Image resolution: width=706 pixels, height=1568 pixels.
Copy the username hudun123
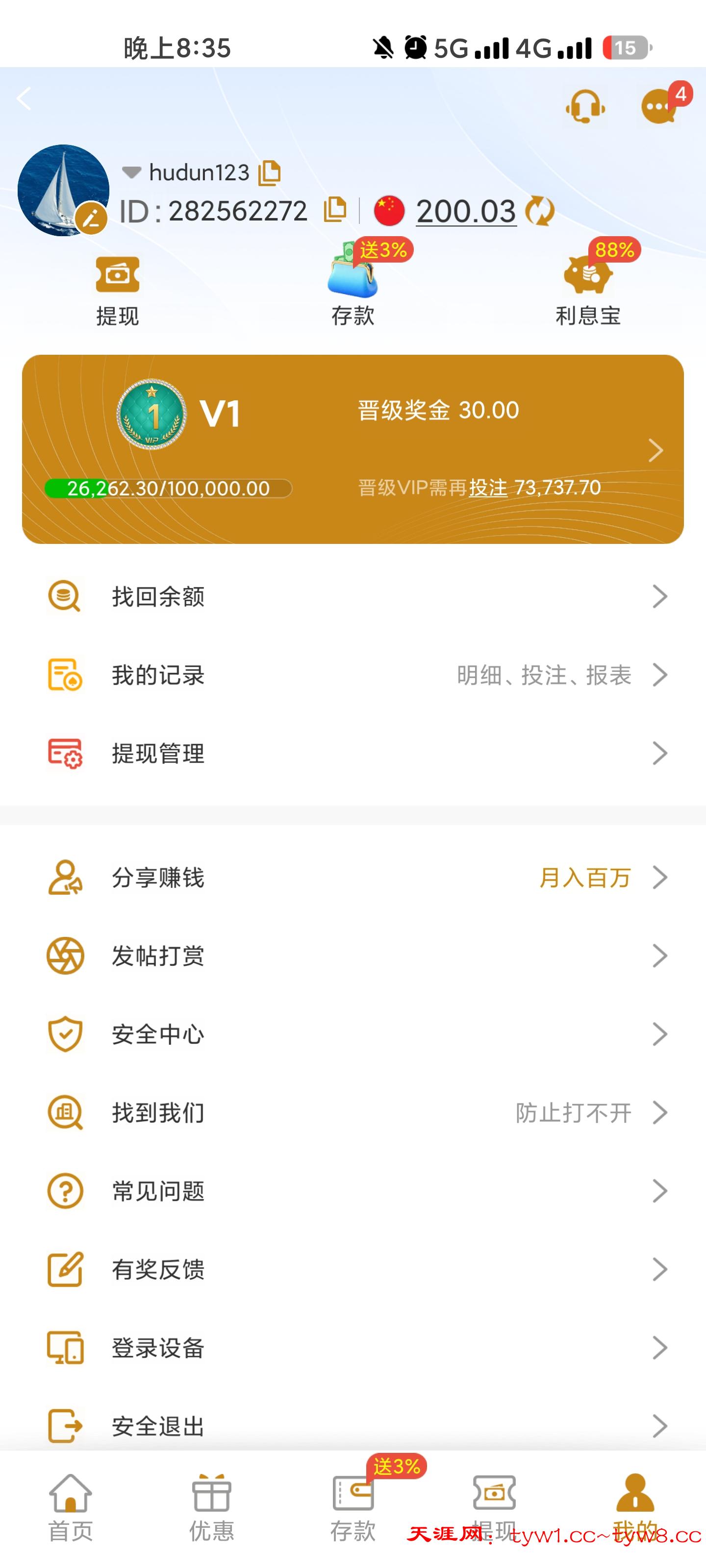(x=269, y=173)
